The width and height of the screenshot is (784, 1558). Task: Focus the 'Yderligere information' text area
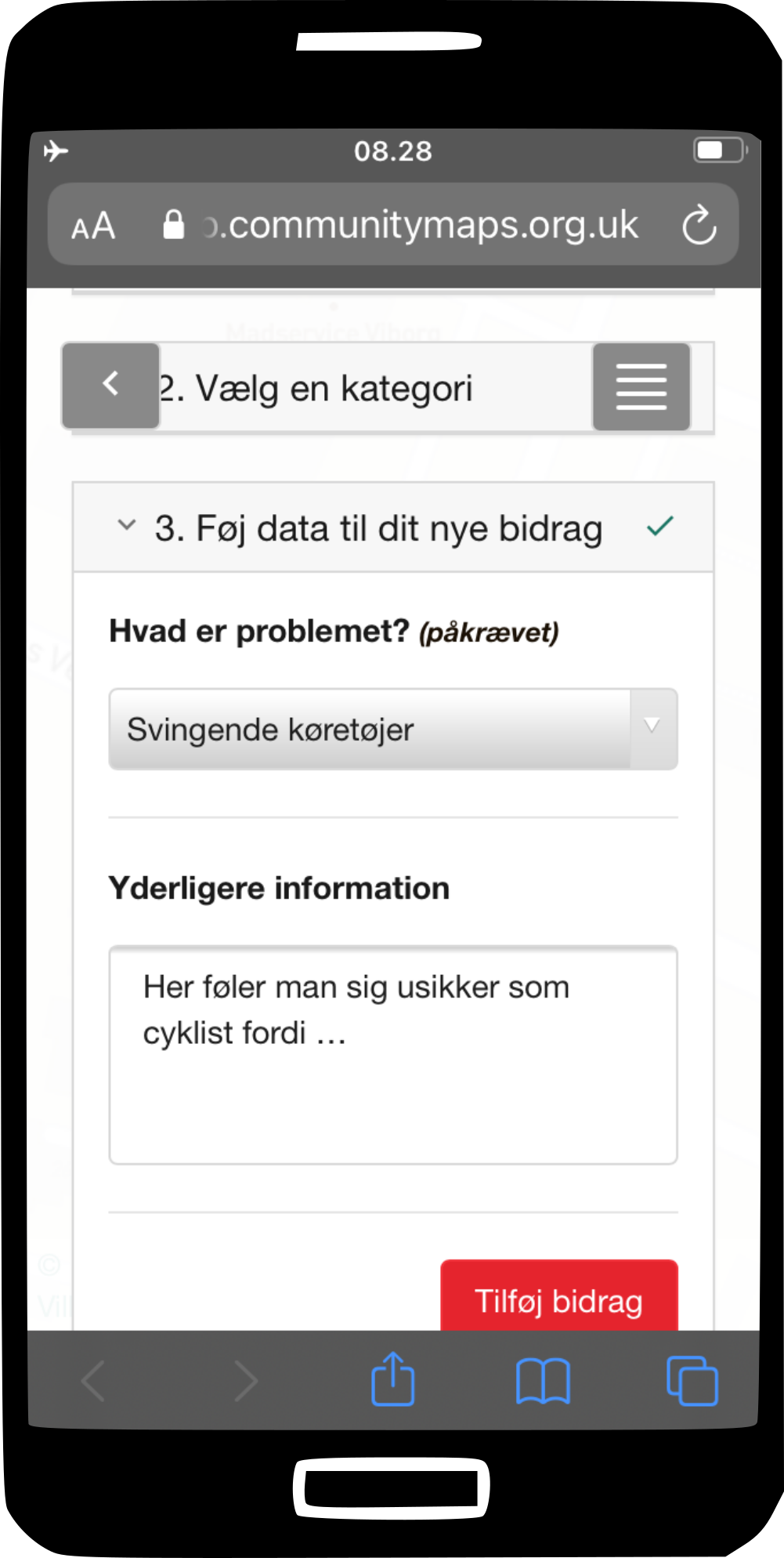392,1055
